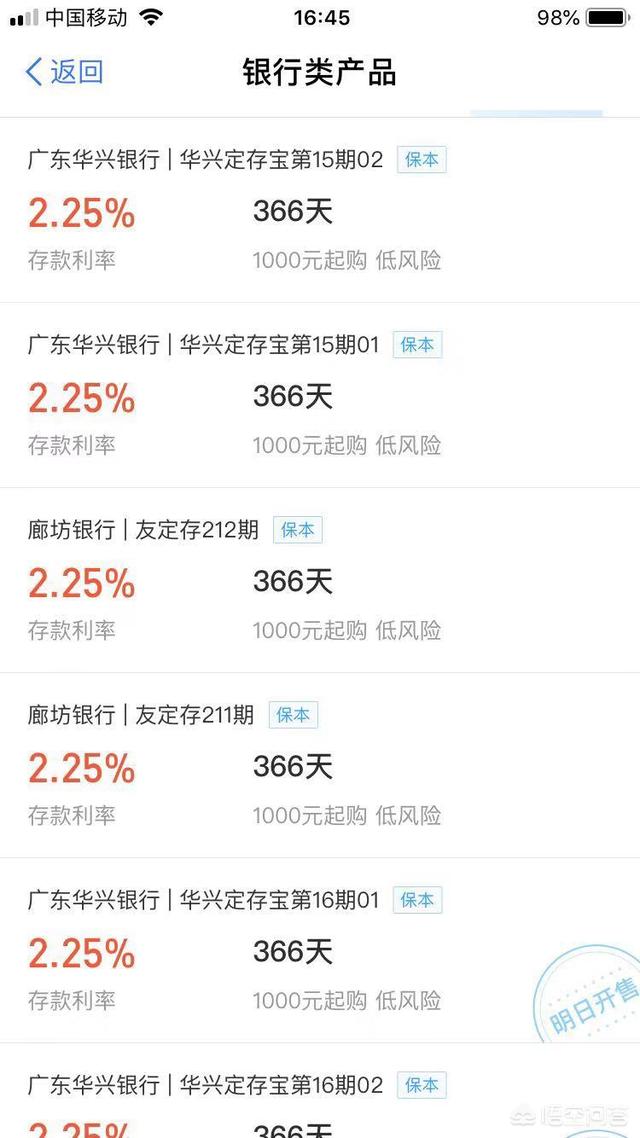Open 华兴定存宝第15期01 product
The height and width of the screenshot is (1138, 640).
pyautogui.click(x=320, y=396)
